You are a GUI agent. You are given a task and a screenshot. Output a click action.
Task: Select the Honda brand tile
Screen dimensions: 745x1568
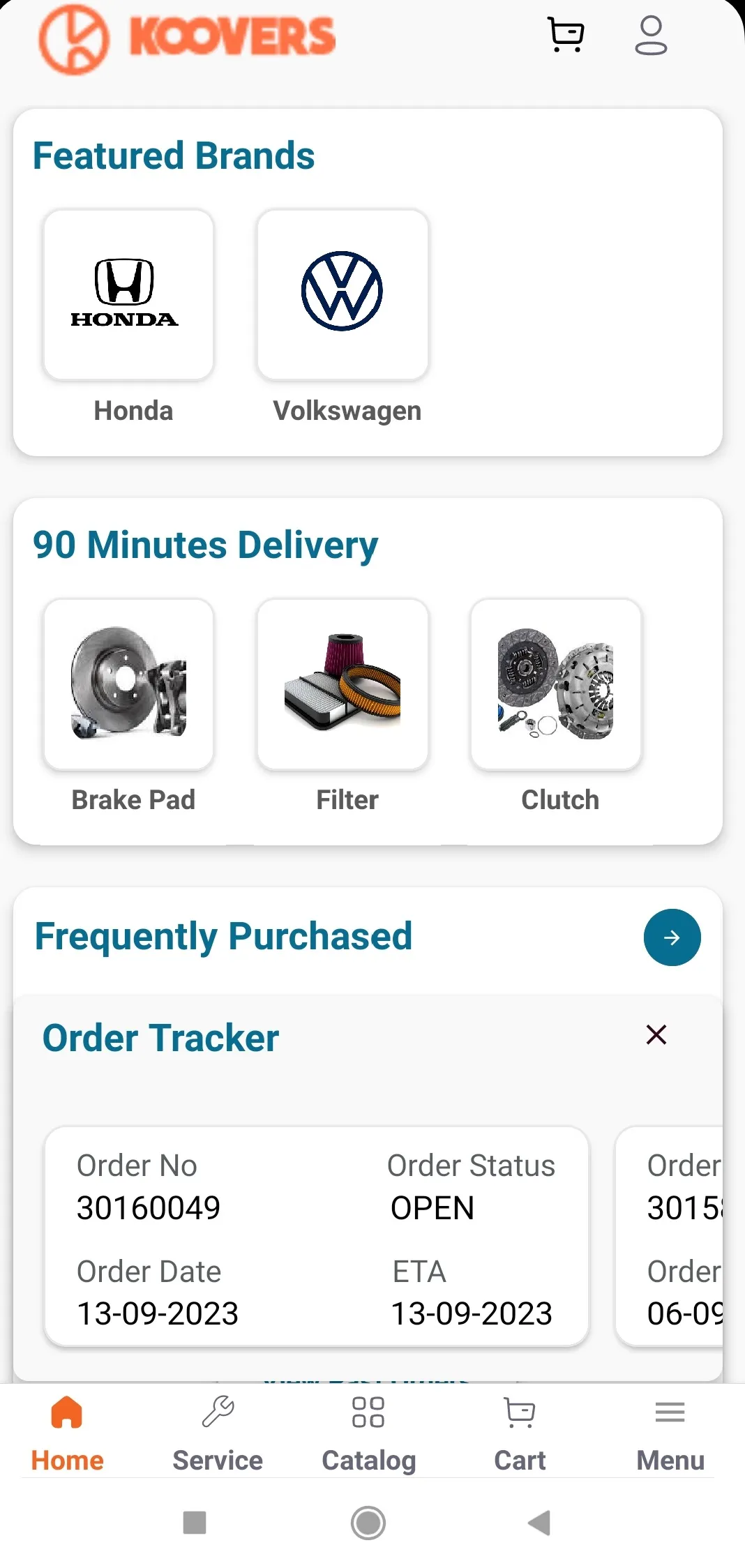[128, 295]
